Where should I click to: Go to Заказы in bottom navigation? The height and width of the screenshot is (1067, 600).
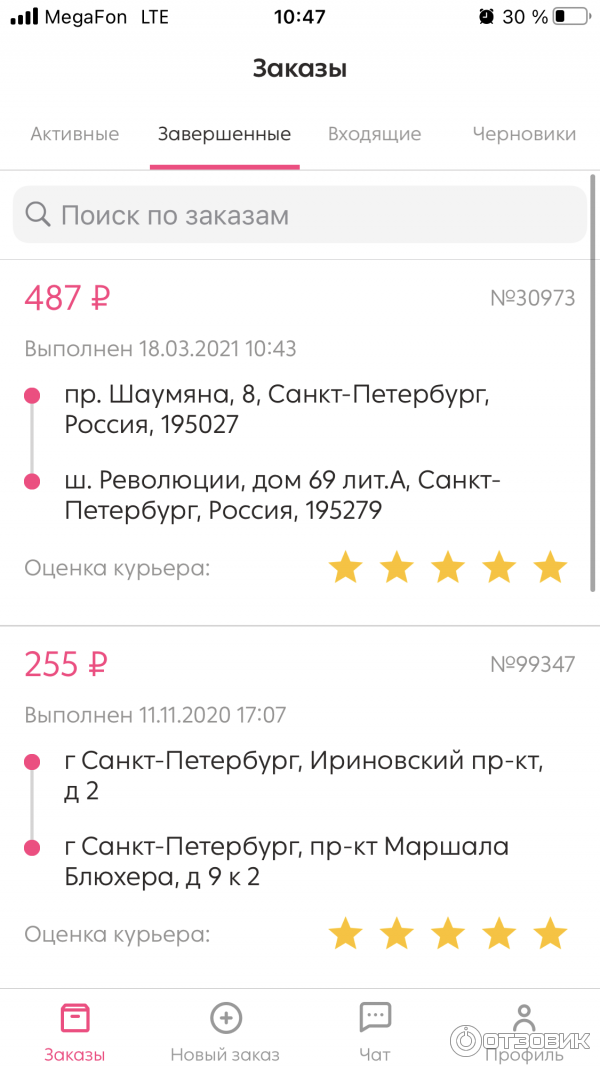(x=75, y=1032)
